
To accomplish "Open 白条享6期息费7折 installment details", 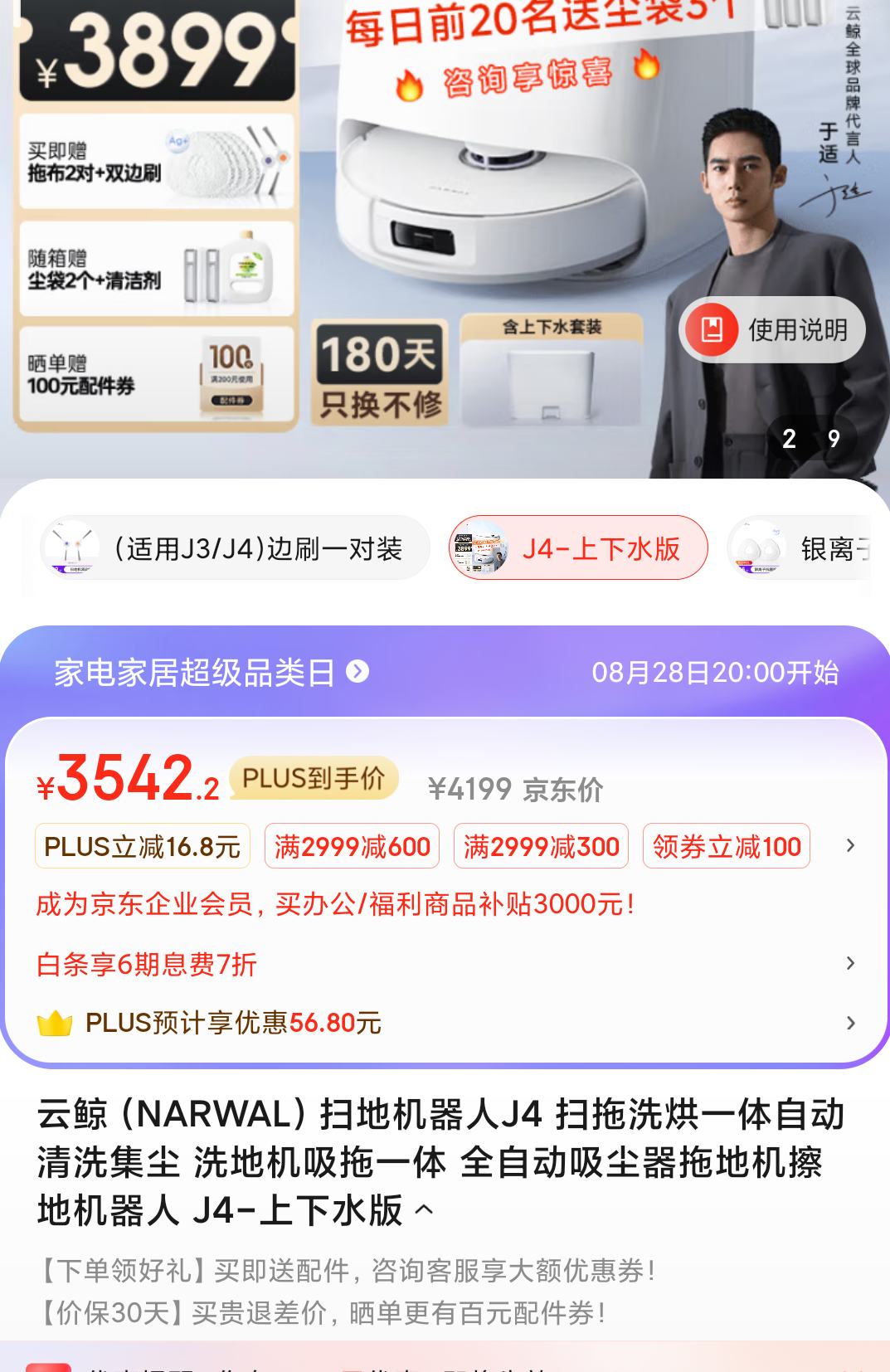I will (x=147, y=964).
